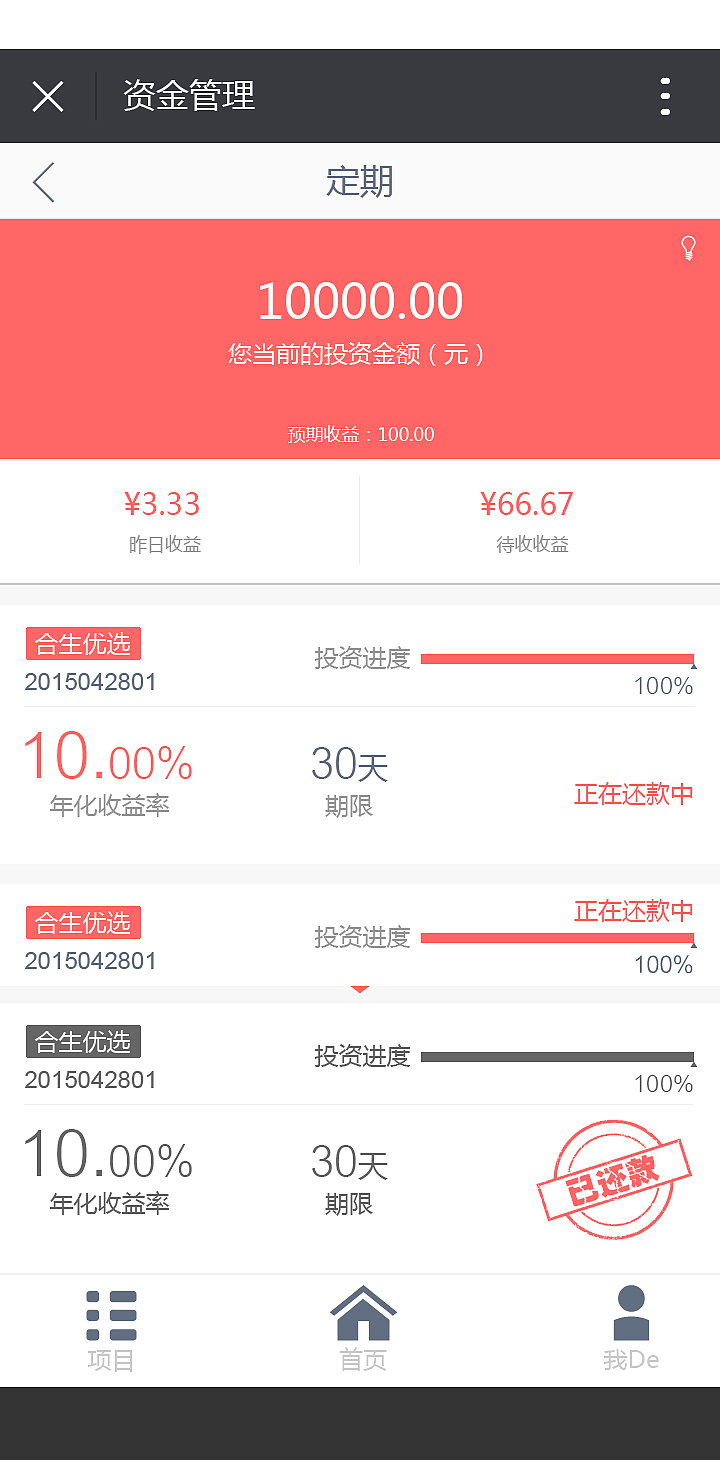The image size is (720, 1460).
Task: Tap the 预期收益：100.00 expected earnings row
Action: click(360, 434)
